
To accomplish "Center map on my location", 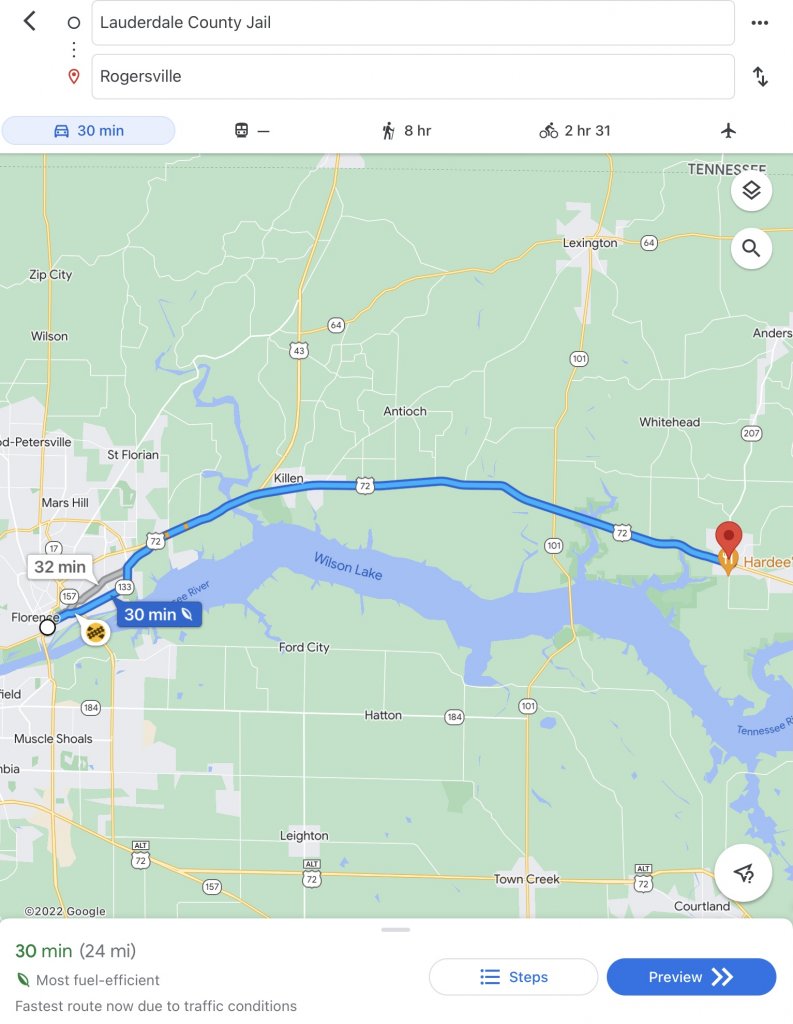I will (743, 873).
